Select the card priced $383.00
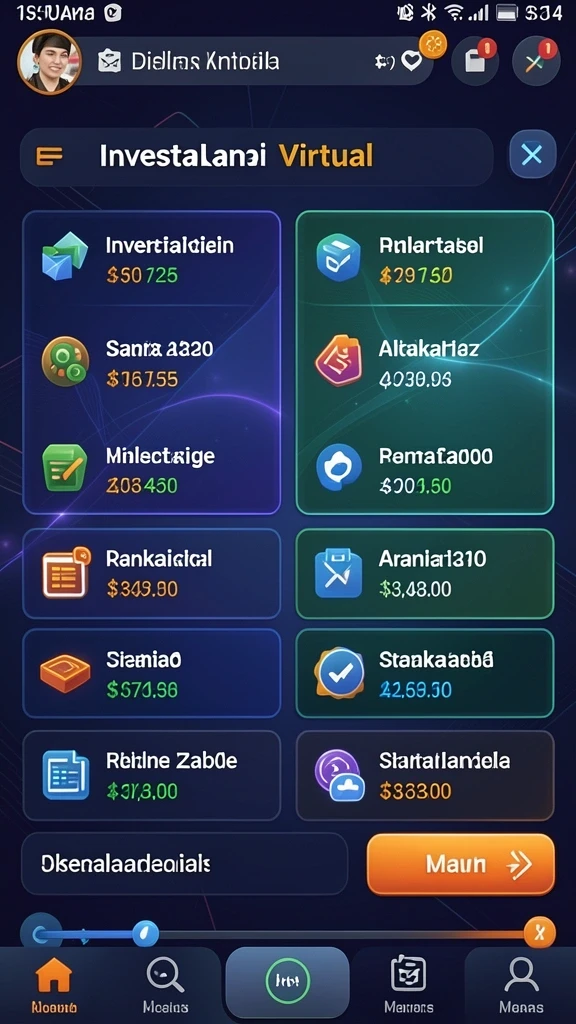576x1024 pixels. click(x=424, y=775)
